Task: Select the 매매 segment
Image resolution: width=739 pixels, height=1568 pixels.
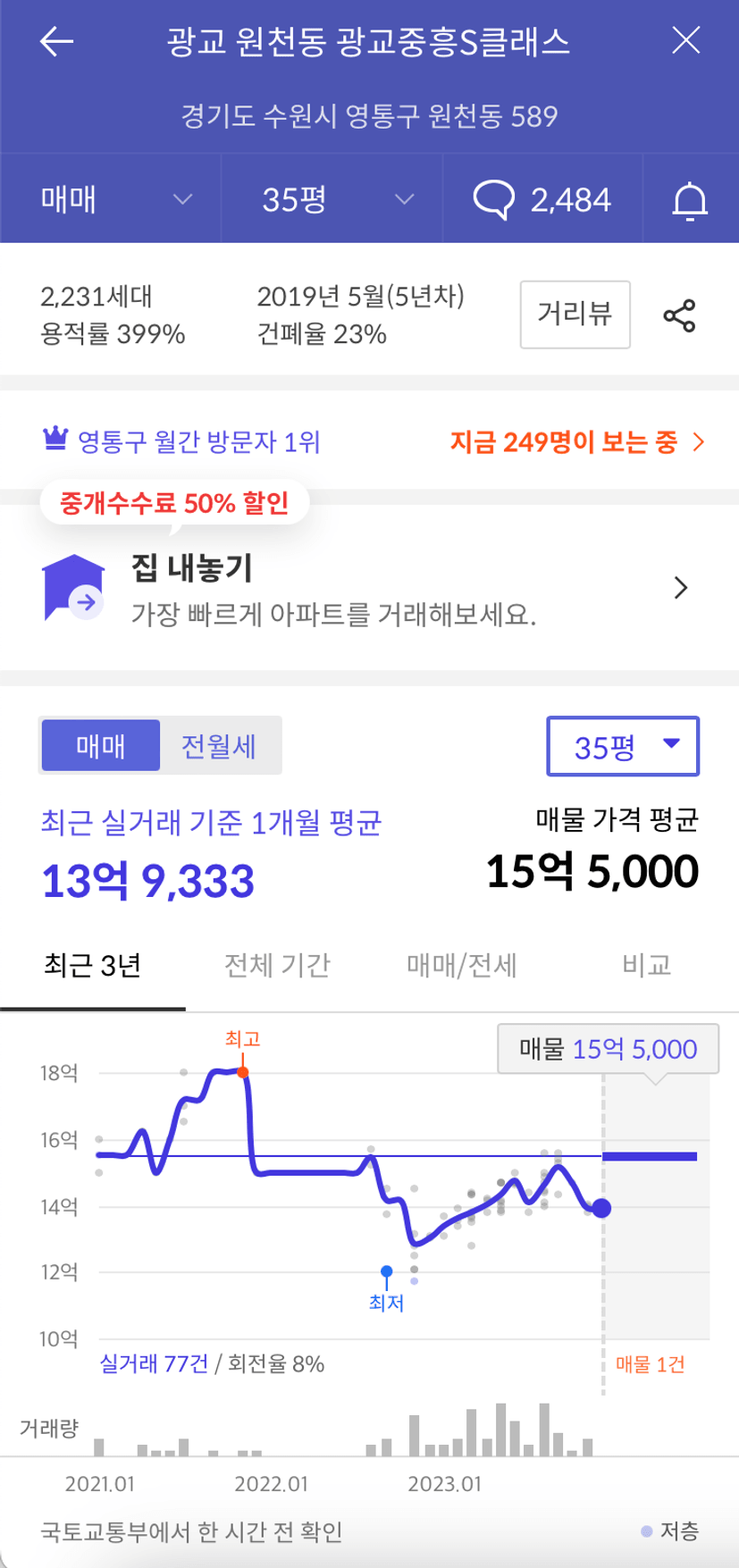Action: coord(101,745)
